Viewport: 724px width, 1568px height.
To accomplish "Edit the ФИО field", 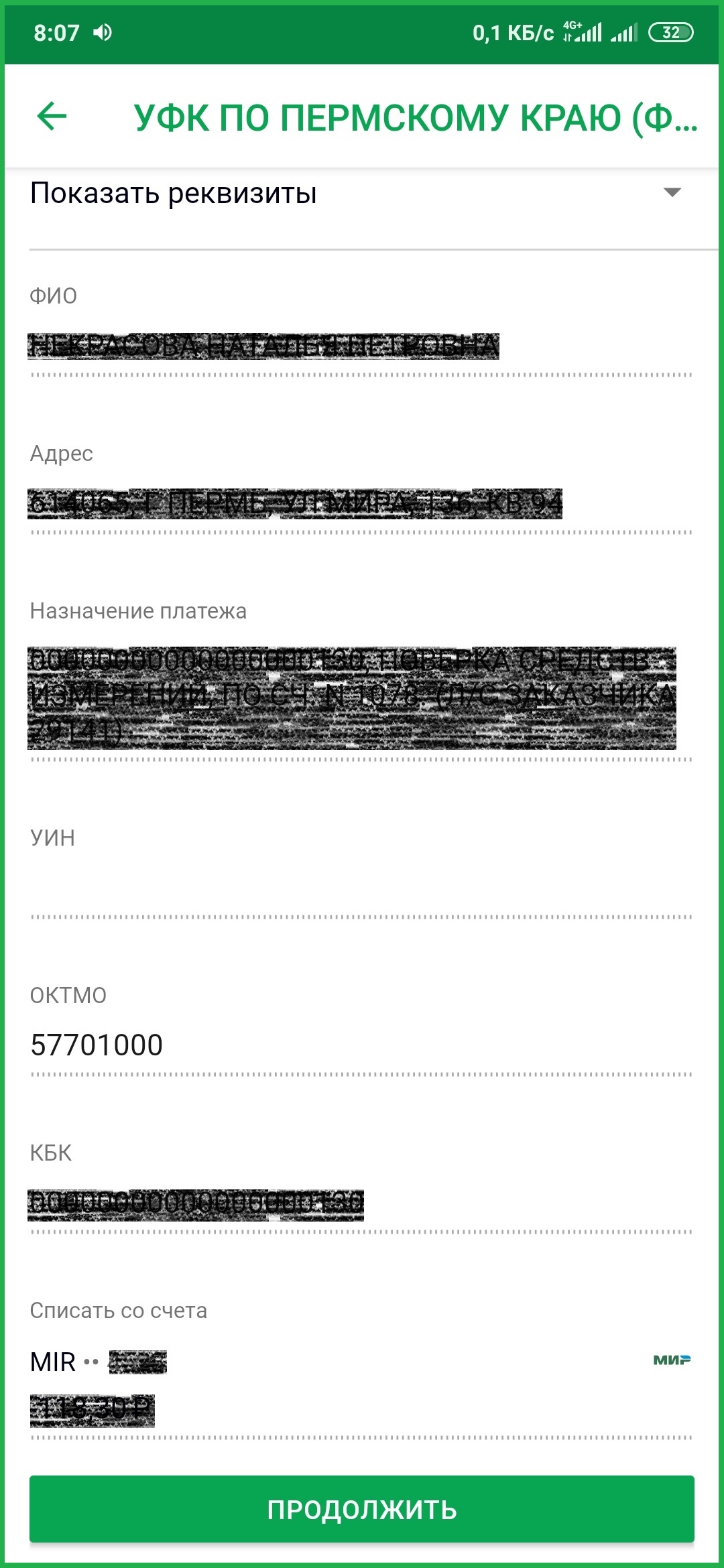I will [x=362, y=347].
